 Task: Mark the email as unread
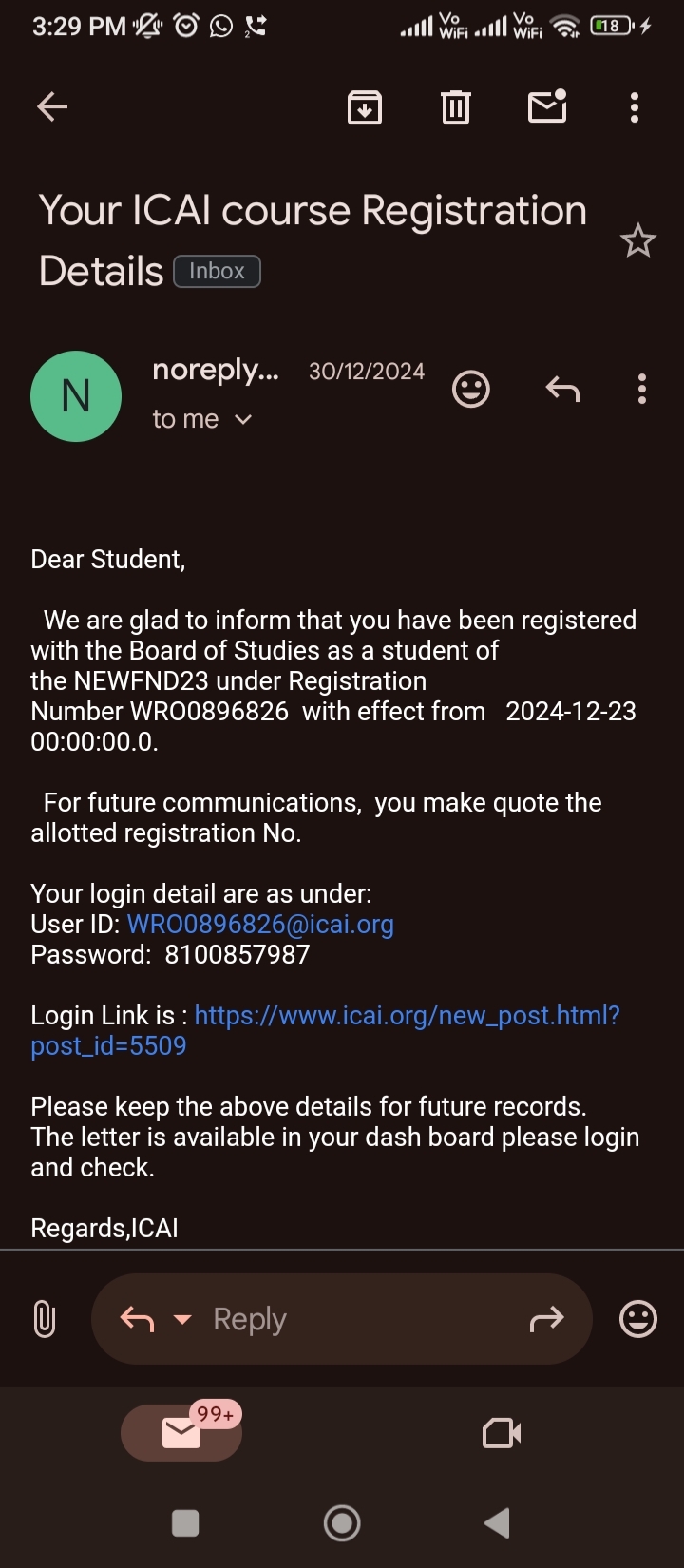547,107
